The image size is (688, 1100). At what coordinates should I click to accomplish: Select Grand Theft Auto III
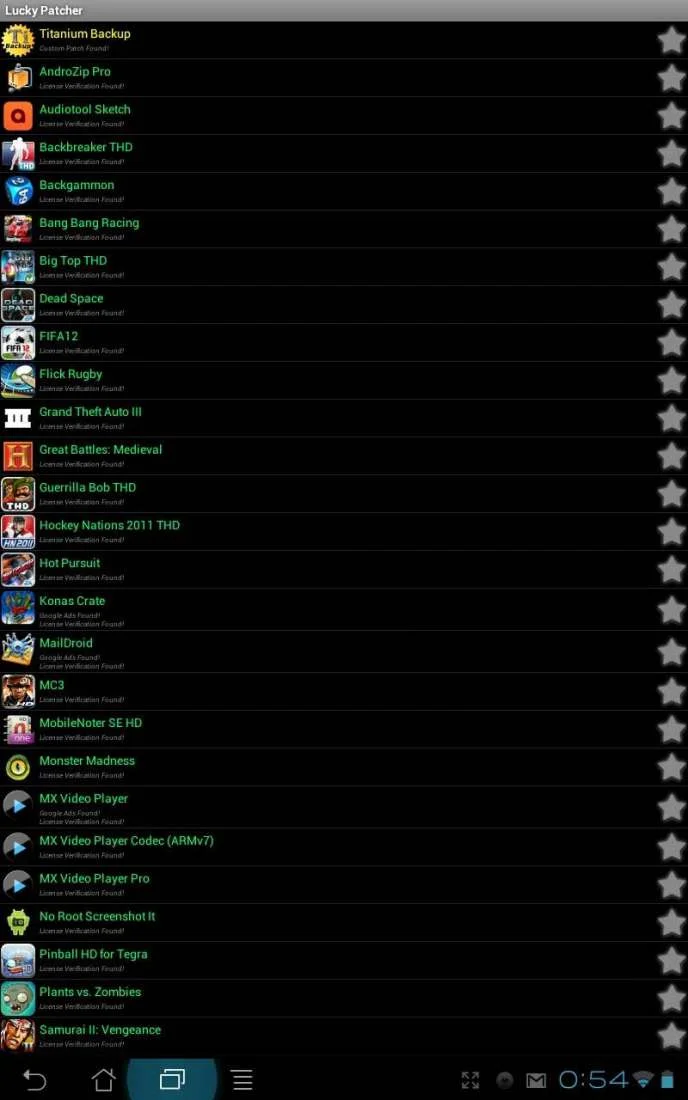pos(90,417)
